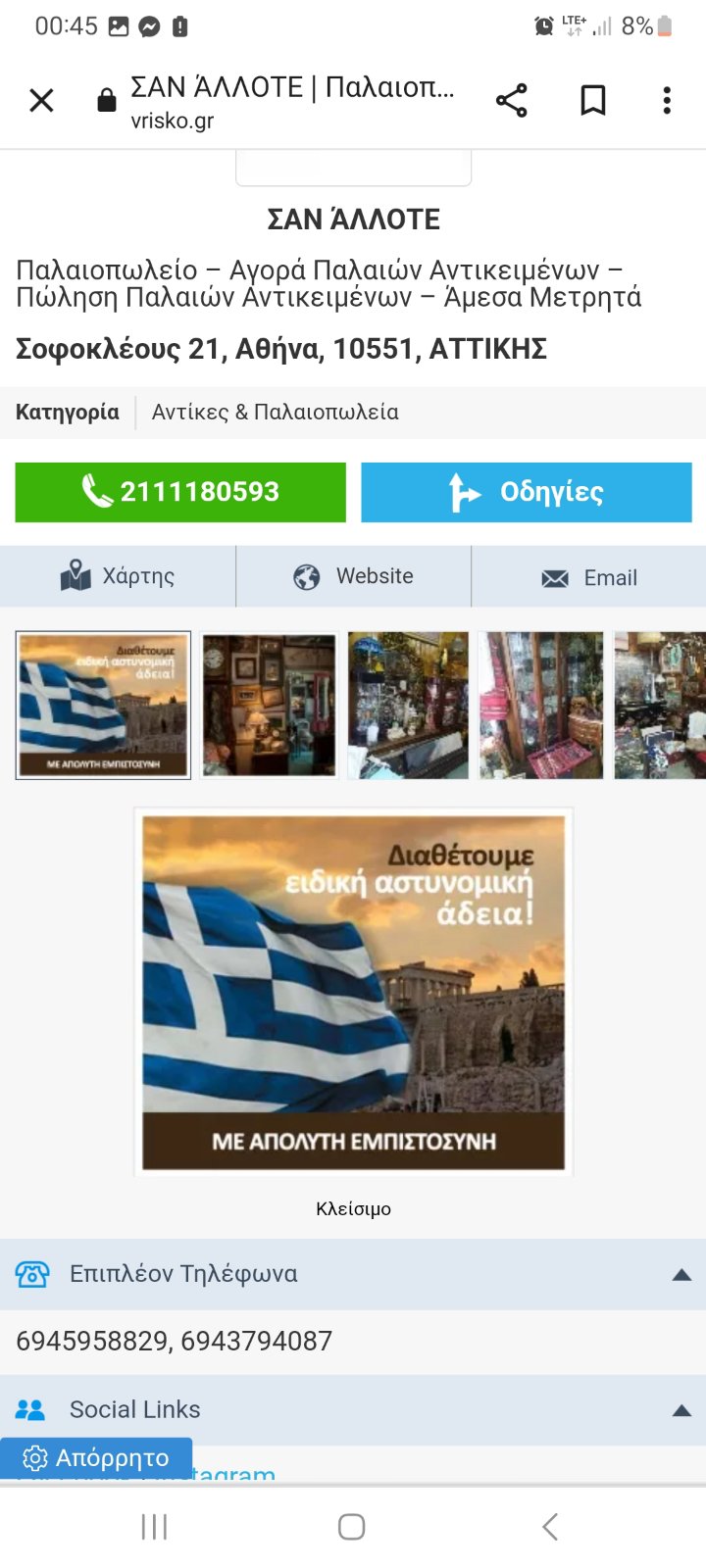Get directions via Οδηγίες button
Viewport: 706px width, 1568px height.
527,492
